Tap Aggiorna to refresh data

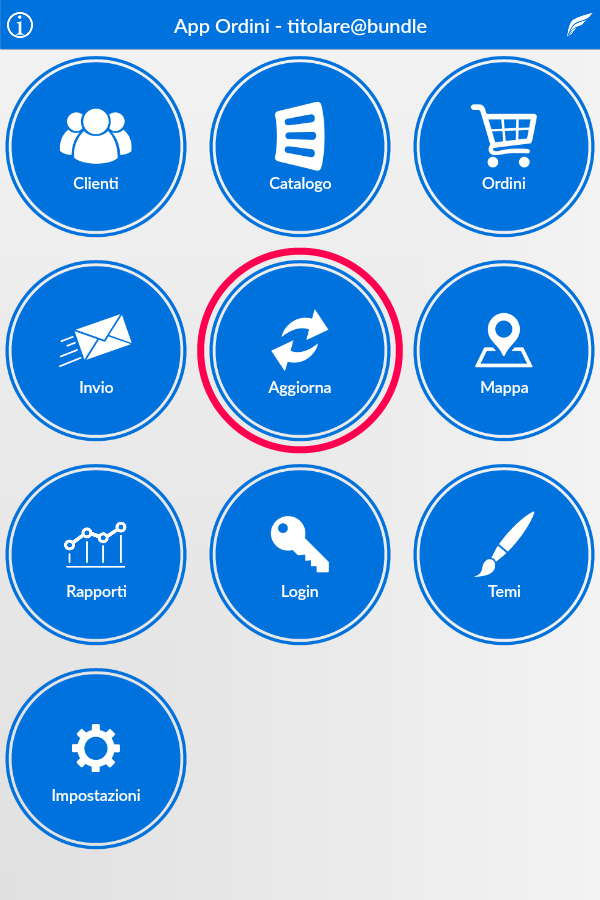tap(300, 350)
